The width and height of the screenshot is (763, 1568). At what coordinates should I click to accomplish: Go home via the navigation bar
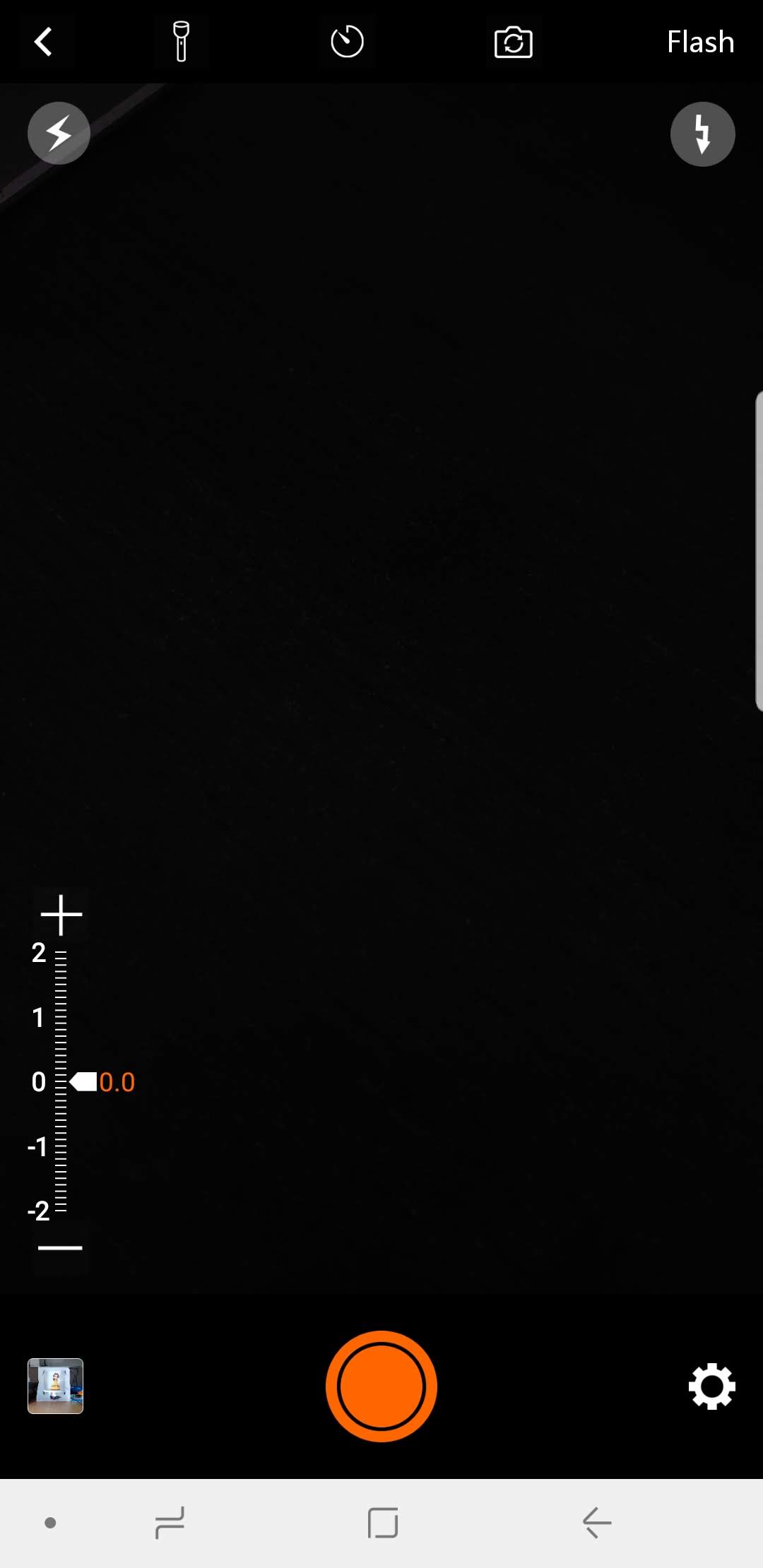382,1523
